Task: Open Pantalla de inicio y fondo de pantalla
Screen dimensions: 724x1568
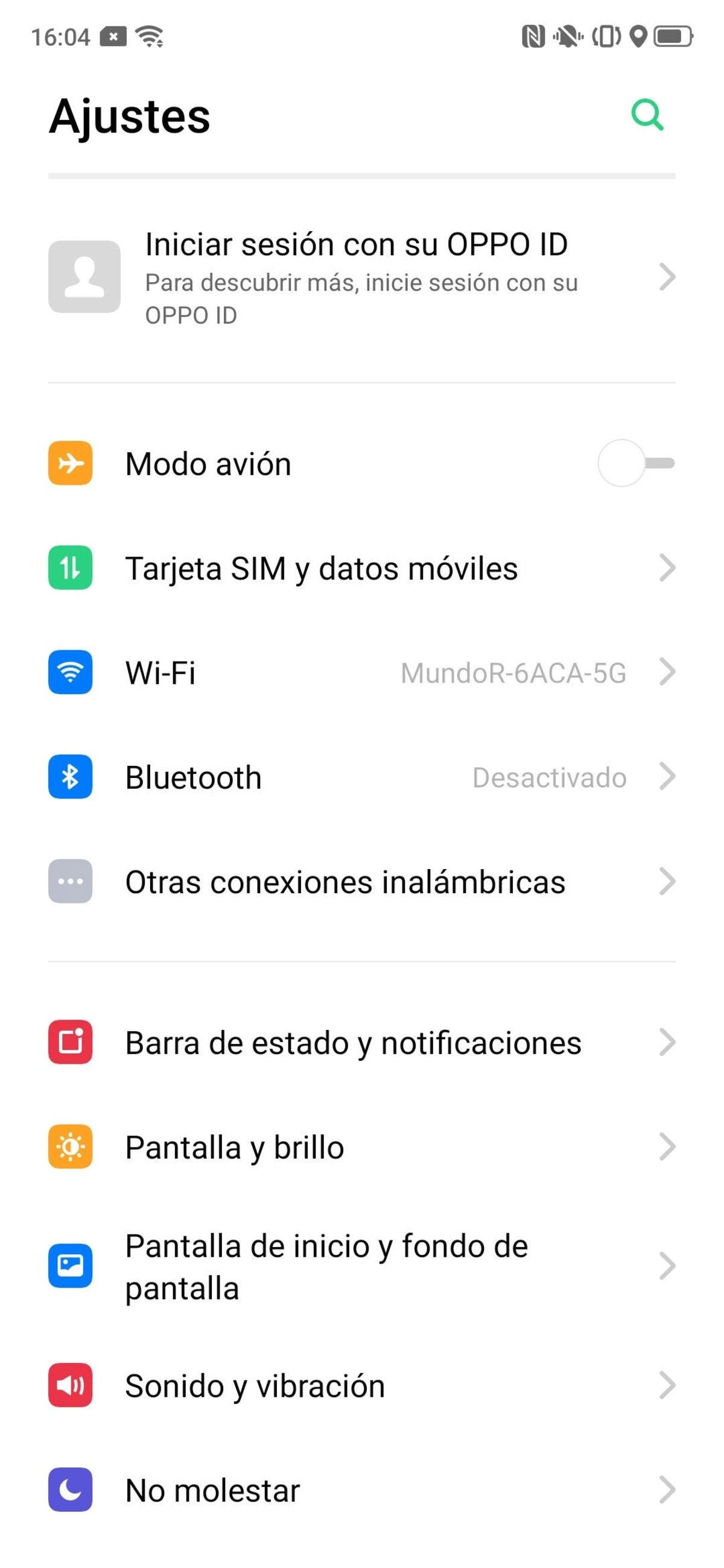Action: click(x=361, y=1266)
